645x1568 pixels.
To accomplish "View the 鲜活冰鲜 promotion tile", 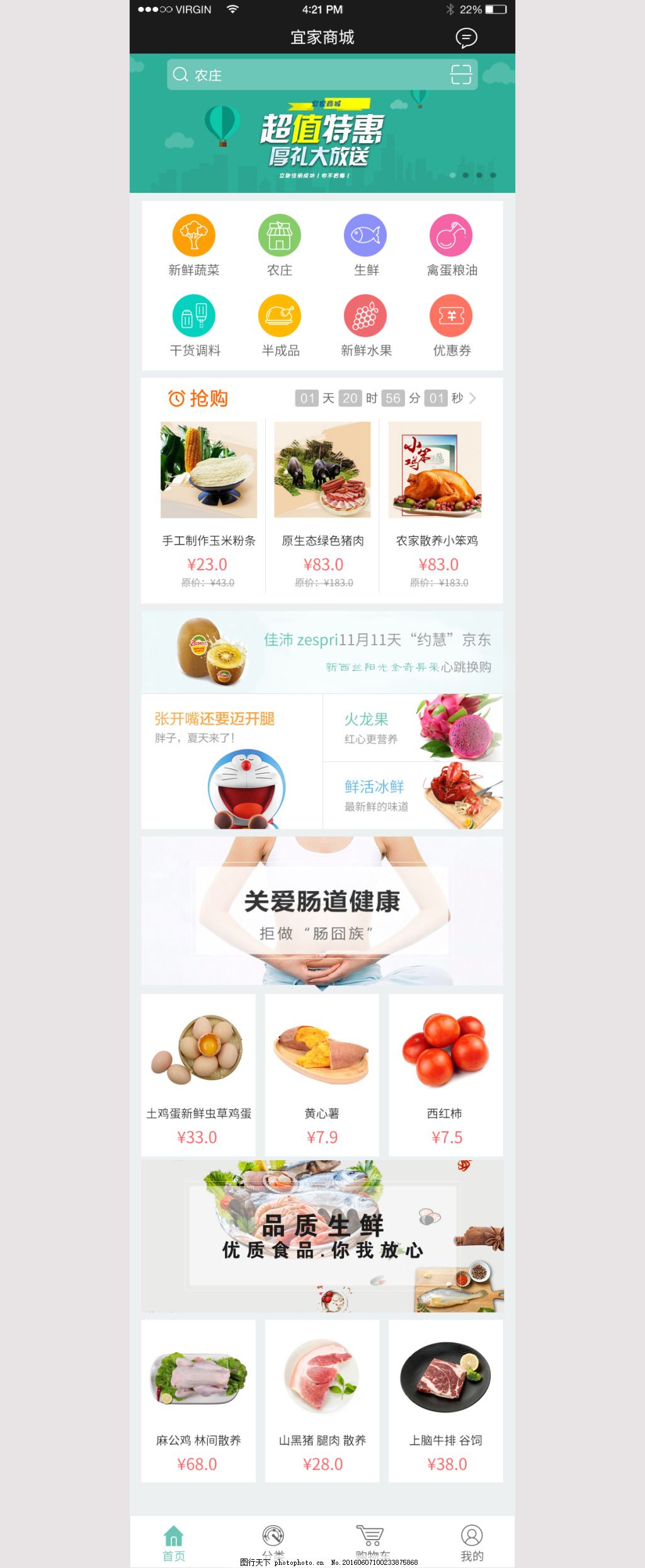I will (x=413, y=795).
